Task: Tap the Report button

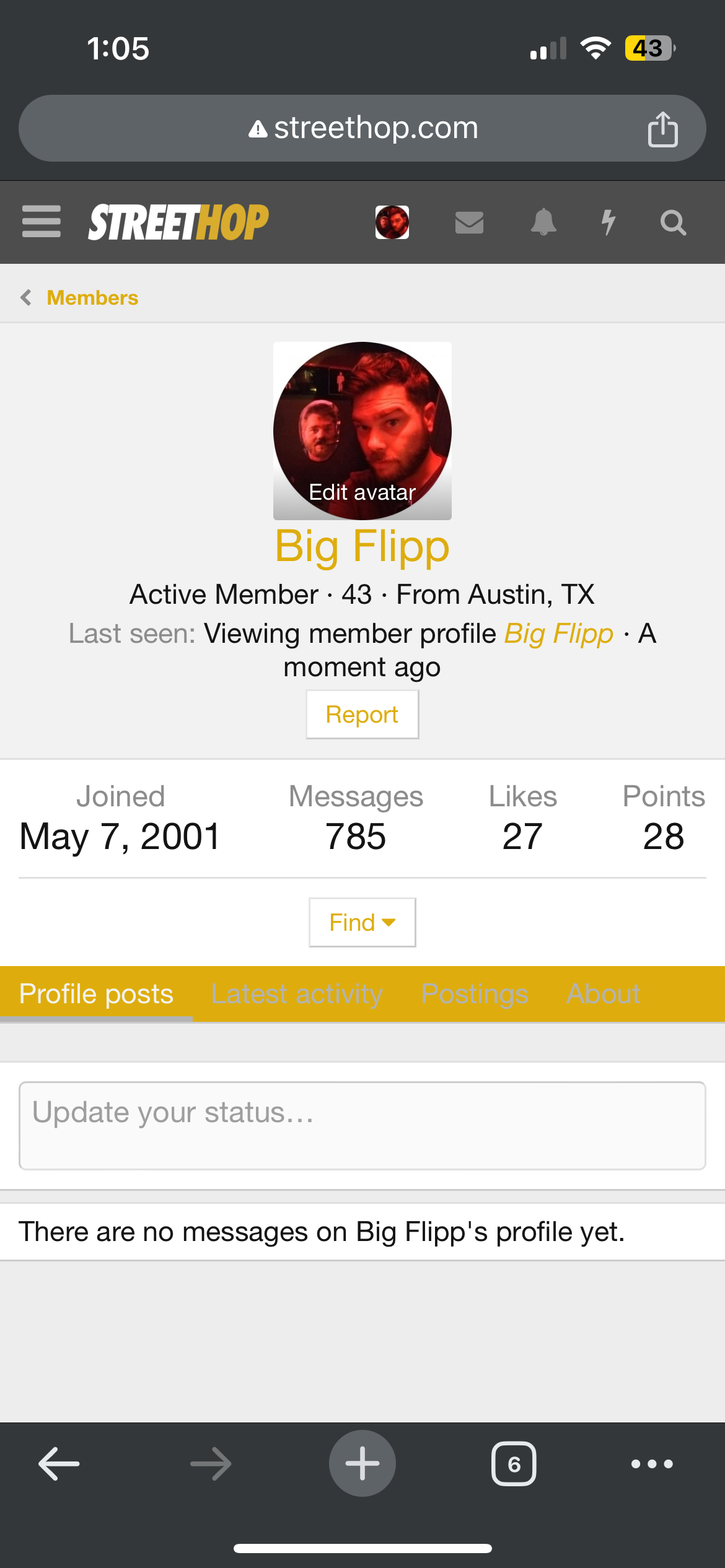Action: tap(362, 715)
